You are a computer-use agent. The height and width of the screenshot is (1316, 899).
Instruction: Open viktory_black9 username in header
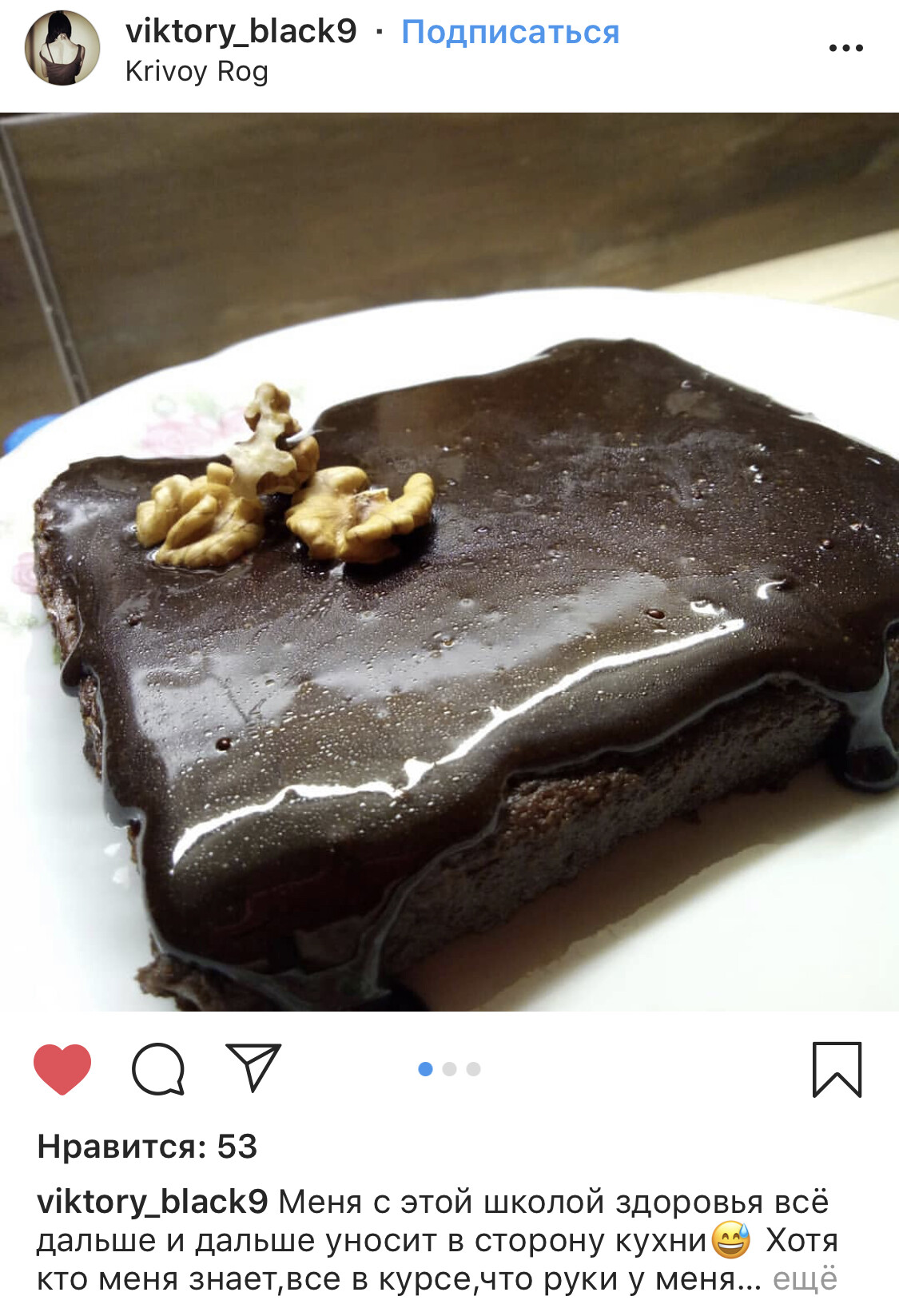pos(241,31)
